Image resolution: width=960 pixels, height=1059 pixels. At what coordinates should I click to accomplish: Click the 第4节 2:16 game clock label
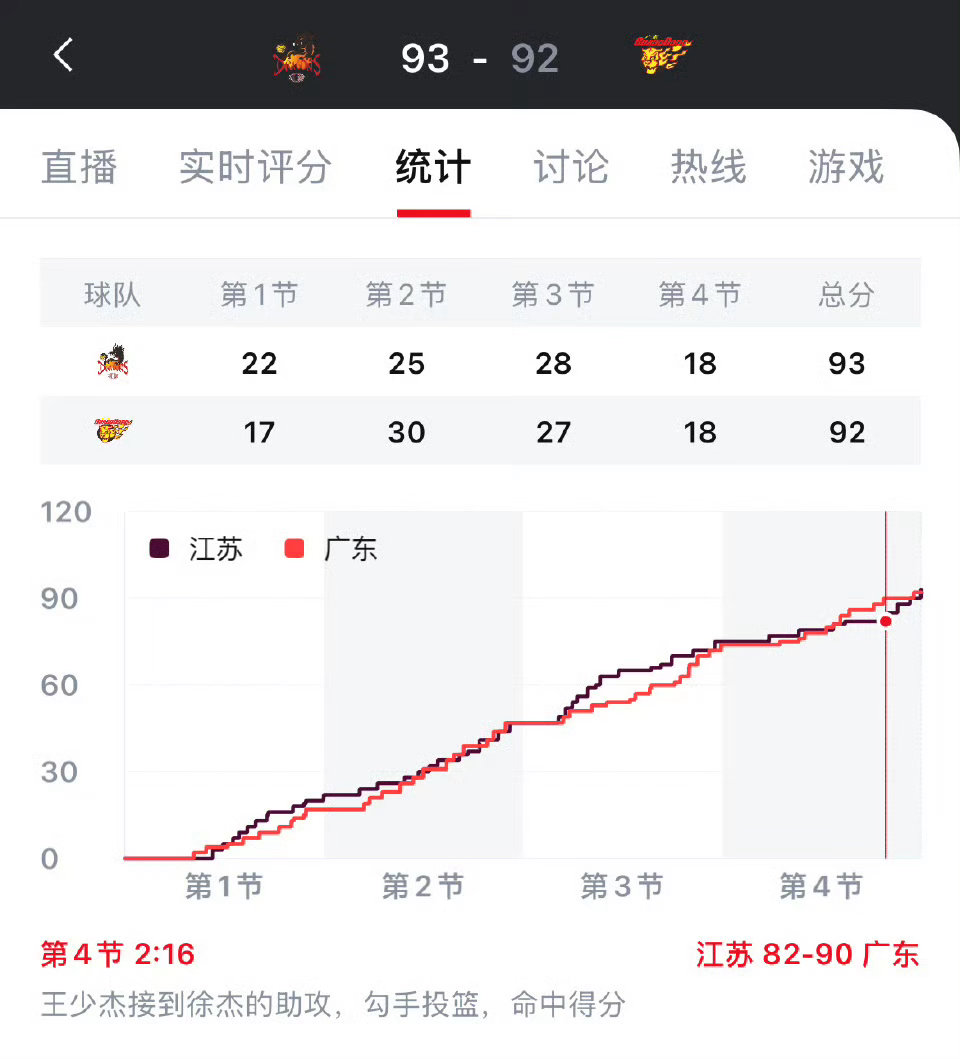point(113,955)
